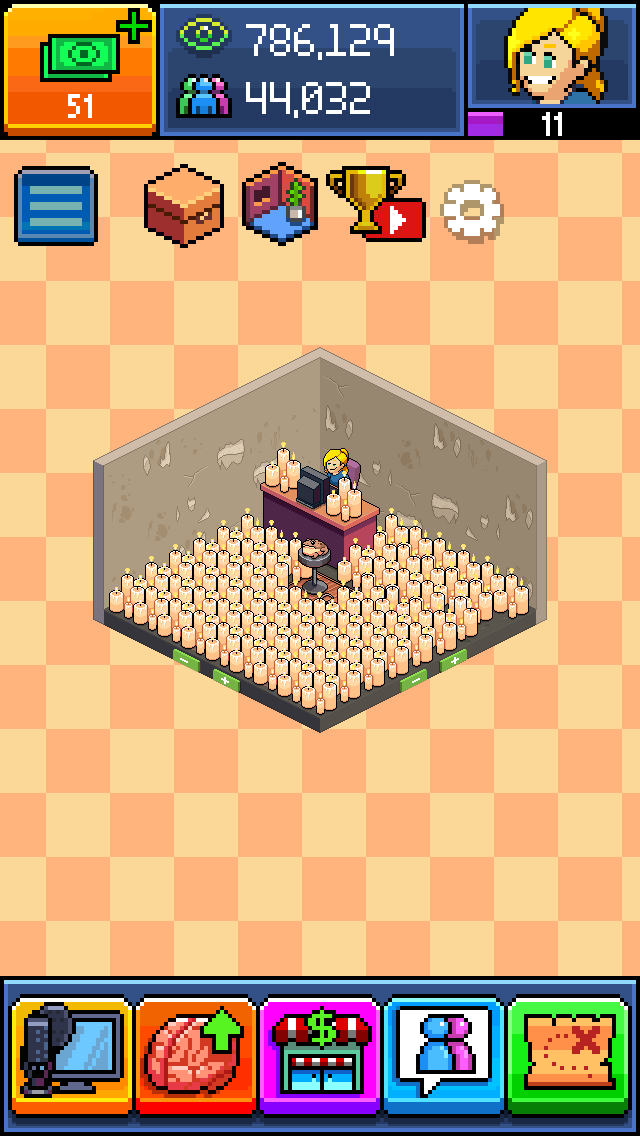Screen dimensions: 640x1136
Task: Open the brain knowledge upgrades tab
Action: (x=196, y=1055)
